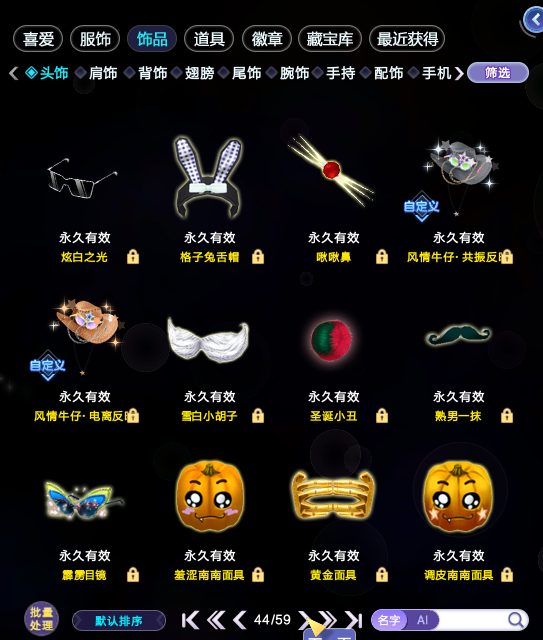Viewport: 543px width, 640px height.
Task: Collapse the panel with the blue arrow
Action: pos(534,19)
